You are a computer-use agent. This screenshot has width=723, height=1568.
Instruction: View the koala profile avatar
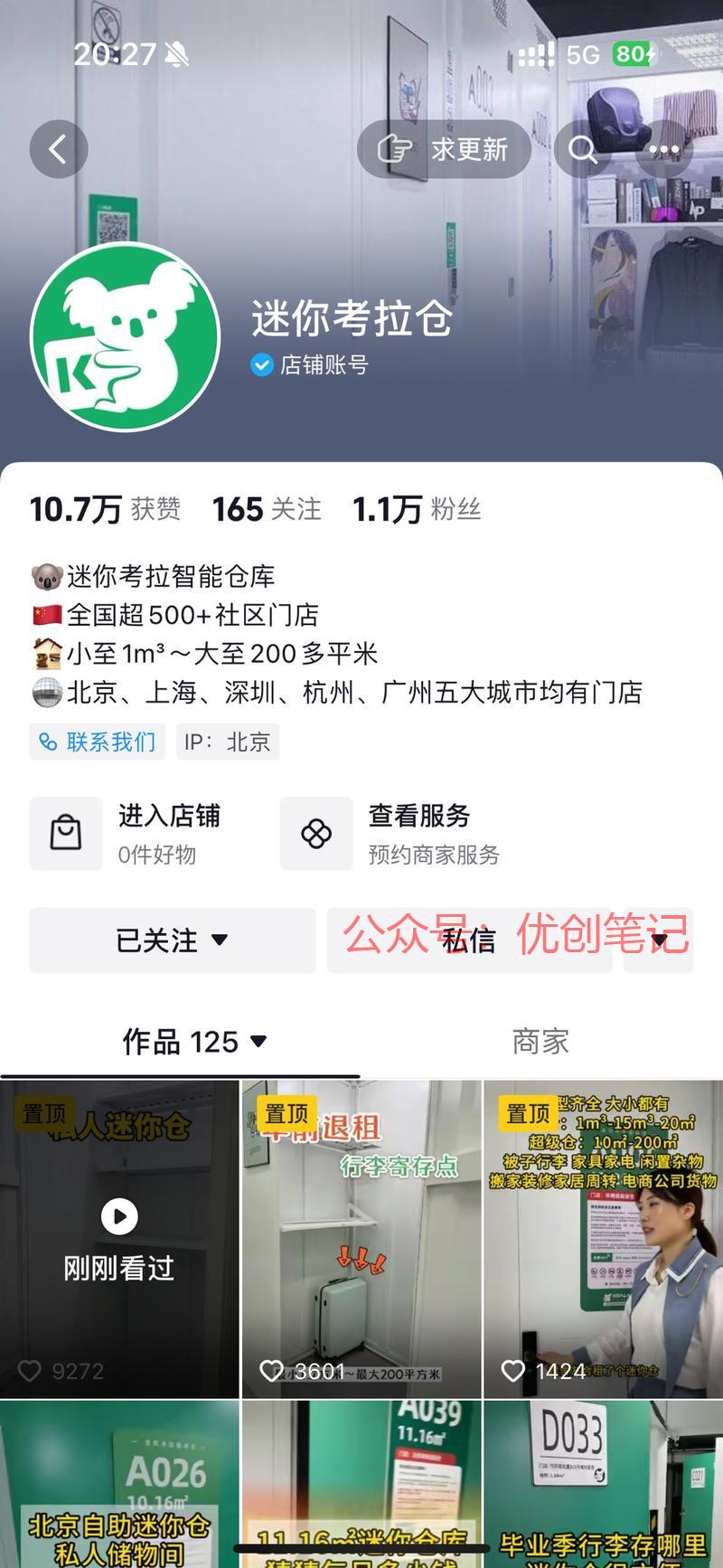point(126,336)
